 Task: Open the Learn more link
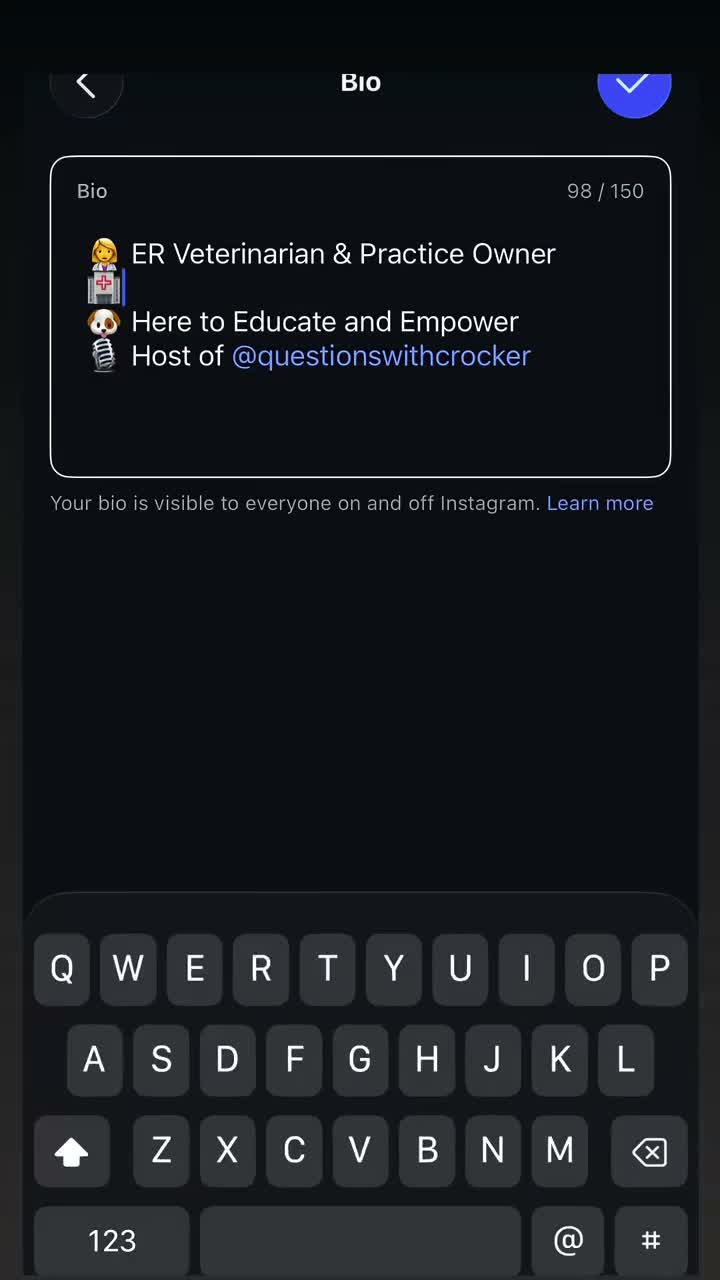599,503
